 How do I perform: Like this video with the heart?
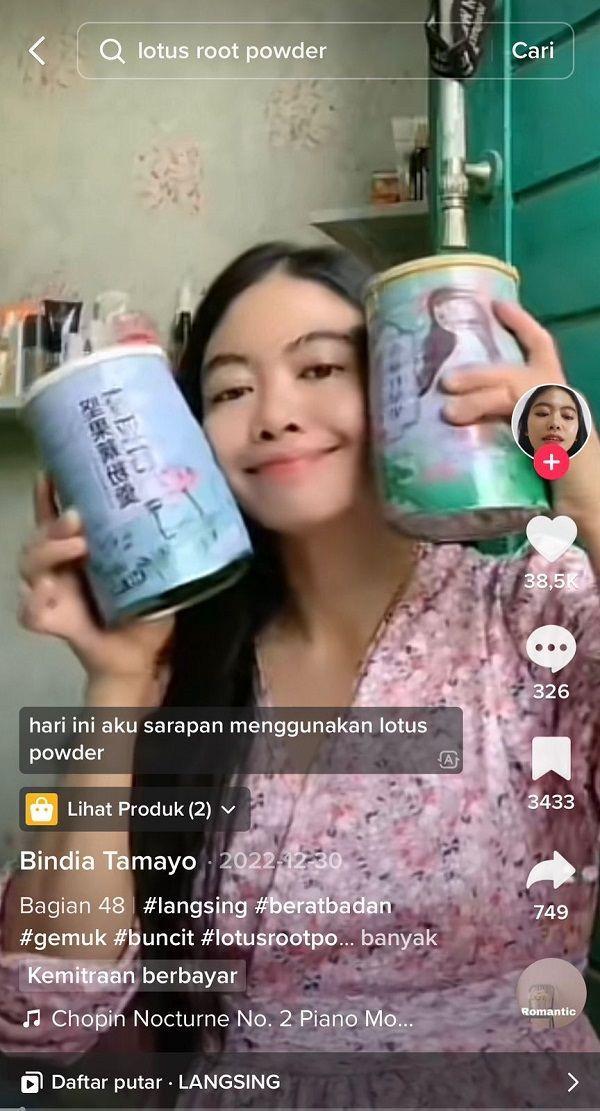pyautogui.click(x=551, y=538)
